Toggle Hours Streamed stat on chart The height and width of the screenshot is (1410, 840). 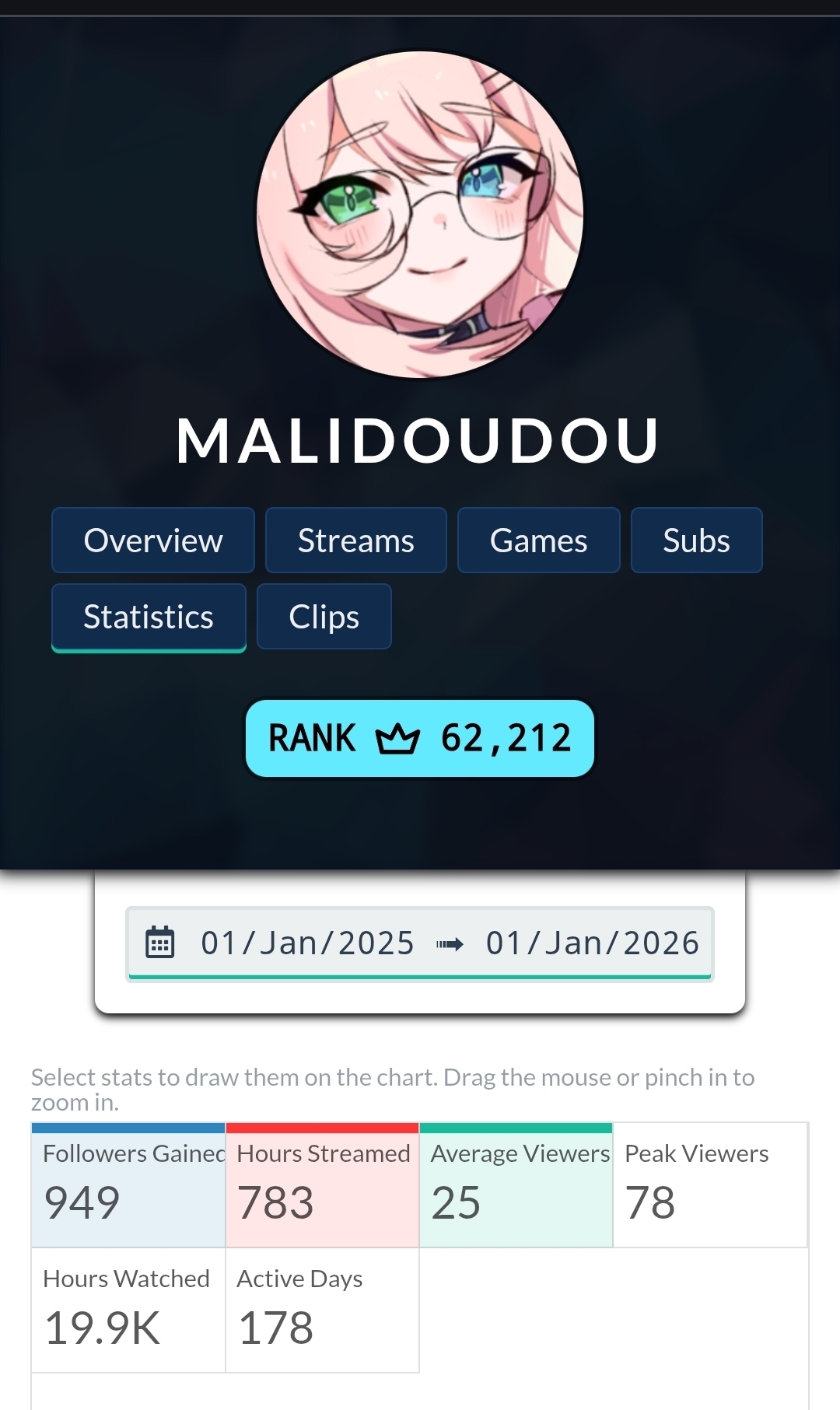[x=322, y=1185]
